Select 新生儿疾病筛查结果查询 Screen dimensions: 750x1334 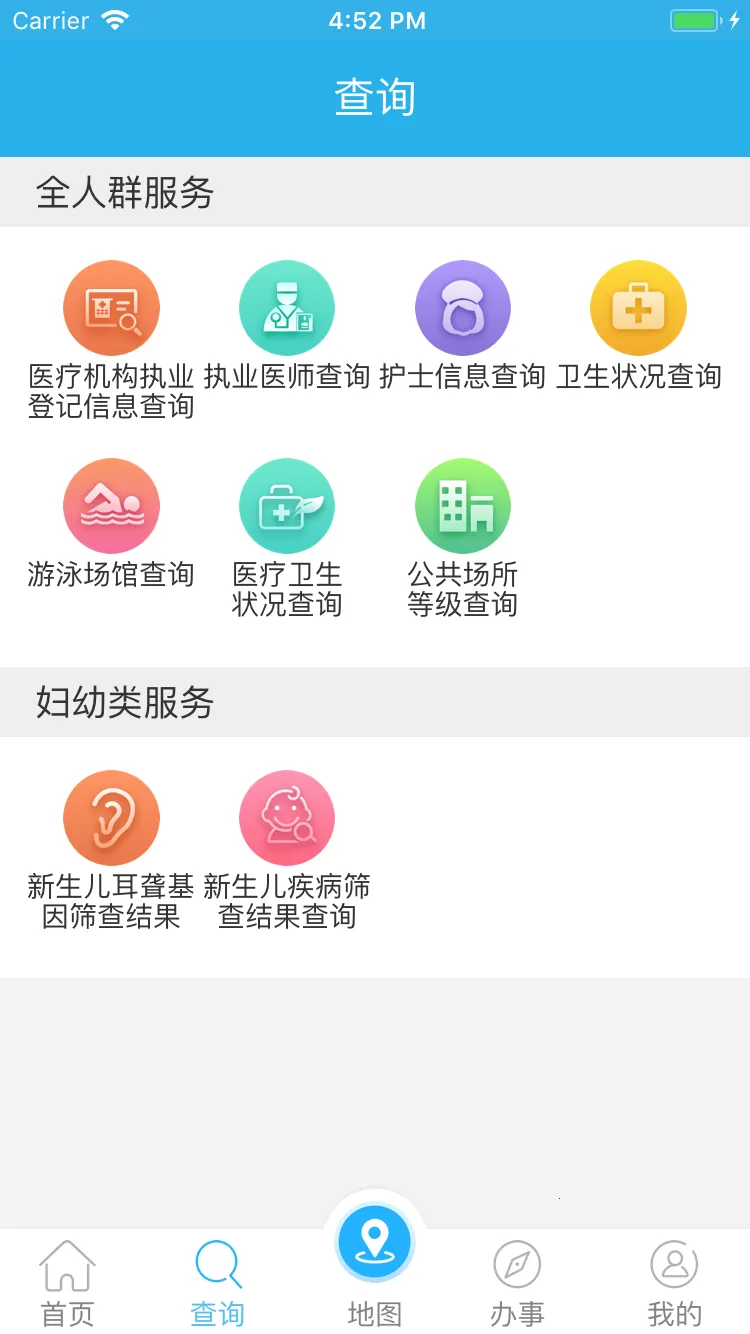(x=287, y=818)
